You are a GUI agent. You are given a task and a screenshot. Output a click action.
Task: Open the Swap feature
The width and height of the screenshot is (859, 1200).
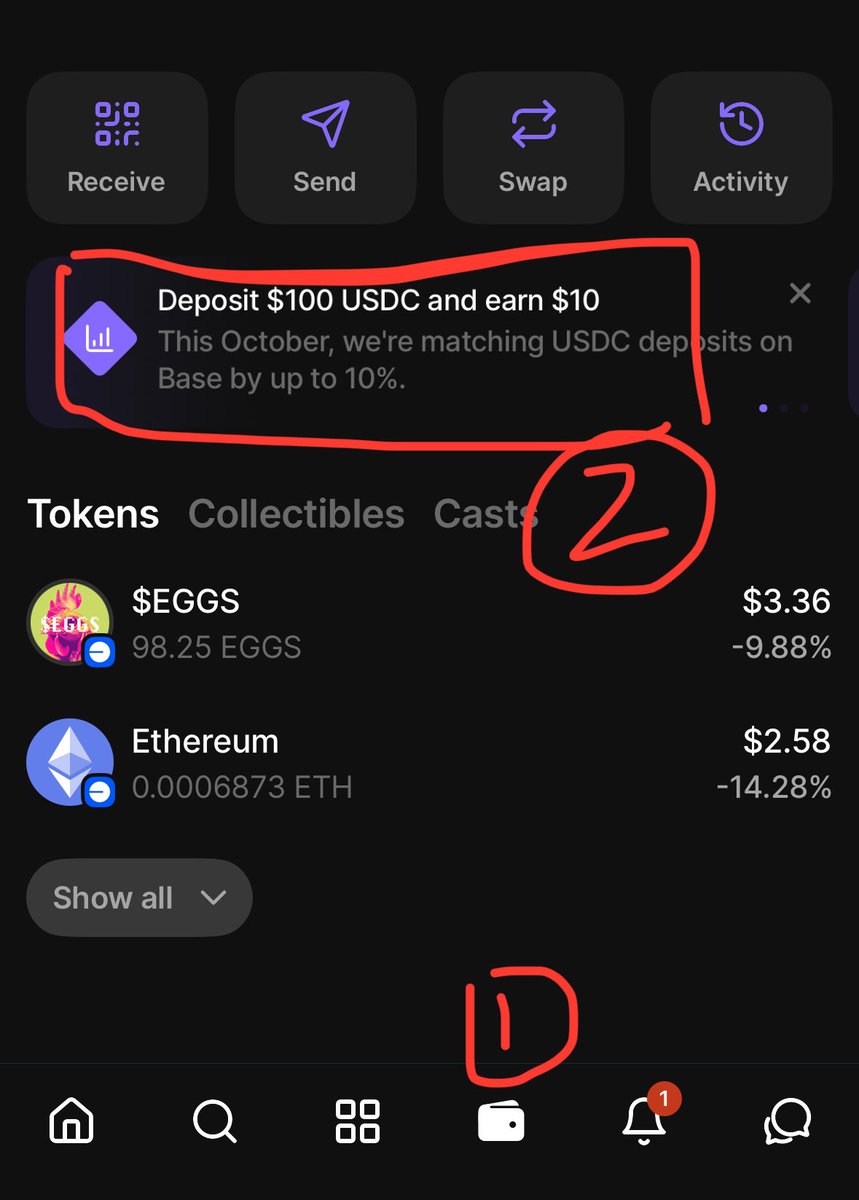pyautogui.click(x=533, y=148)
